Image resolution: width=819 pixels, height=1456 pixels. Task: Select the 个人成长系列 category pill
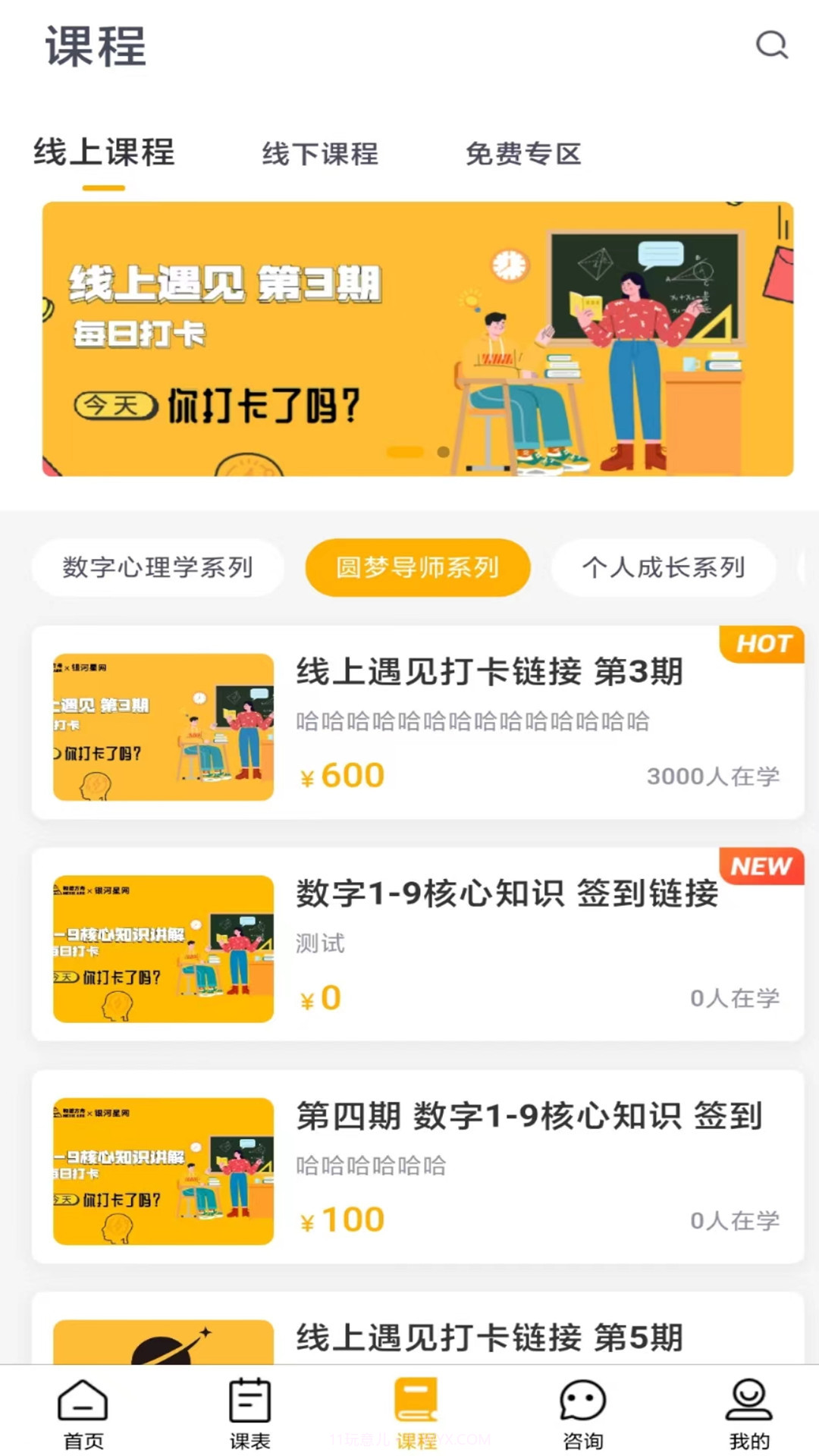[x=664, y=566]
